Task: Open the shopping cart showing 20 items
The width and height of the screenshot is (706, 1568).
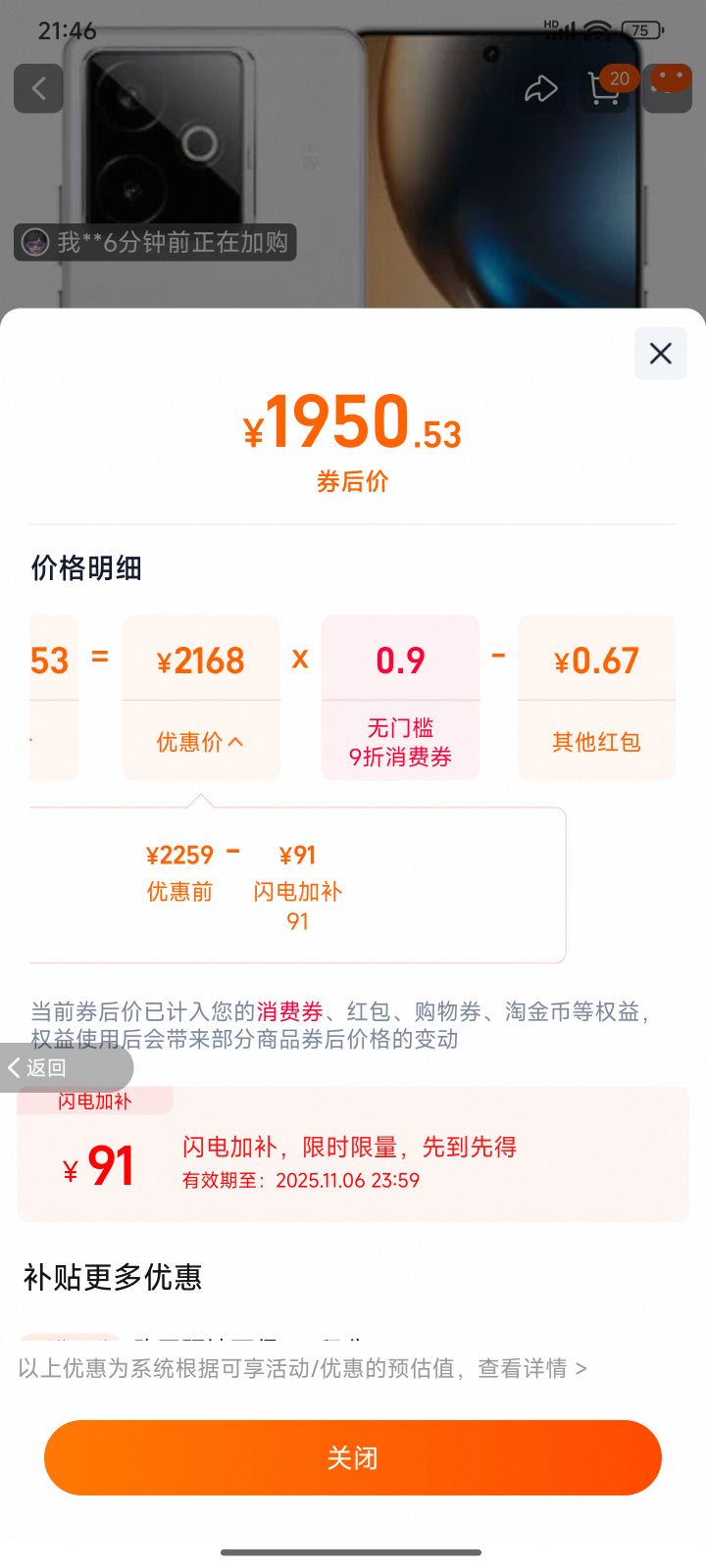Action: click(x=604, y=88)
